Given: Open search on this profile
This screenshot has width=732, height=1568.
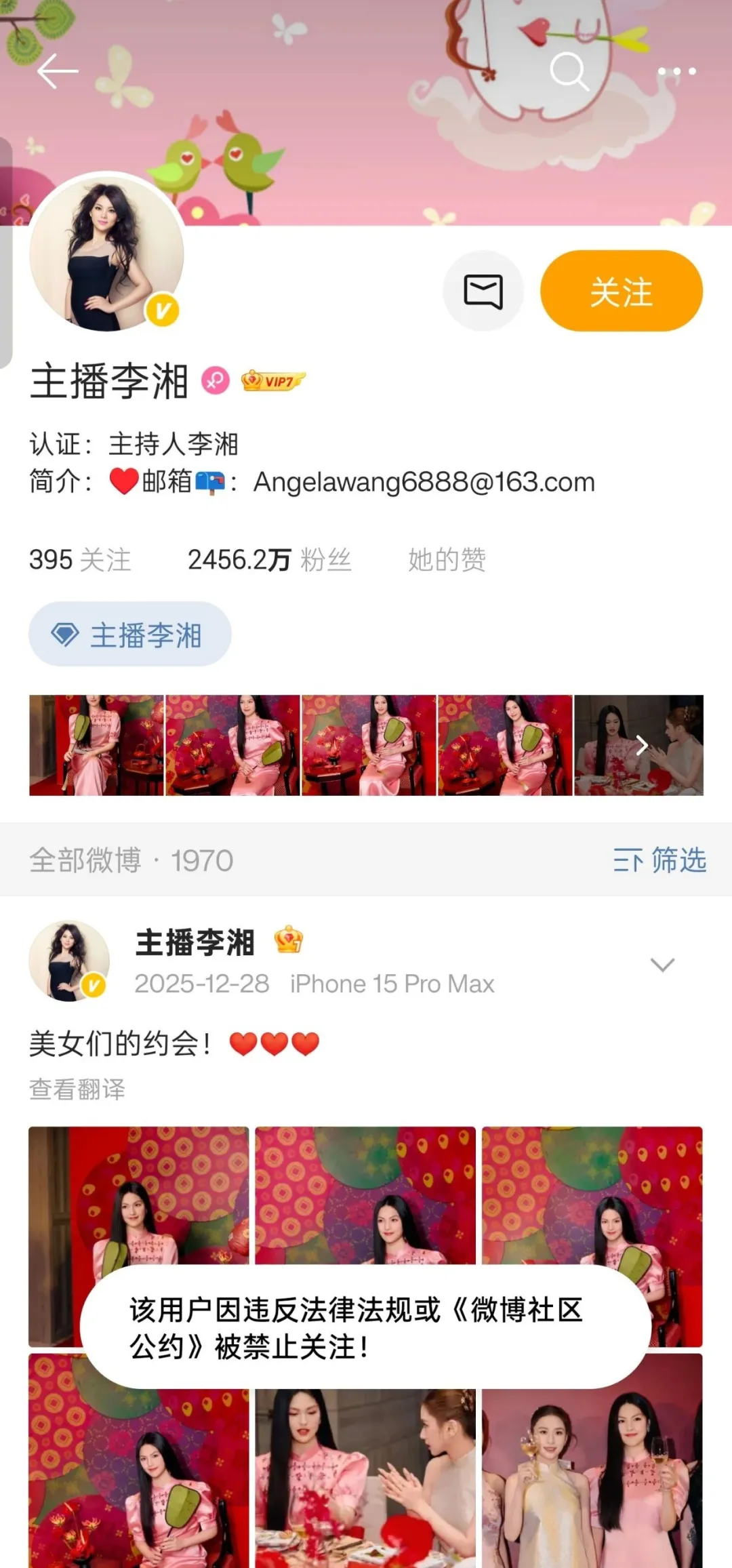Looking at the screenshot, I should pyautogui.click(x=568, y=71).
